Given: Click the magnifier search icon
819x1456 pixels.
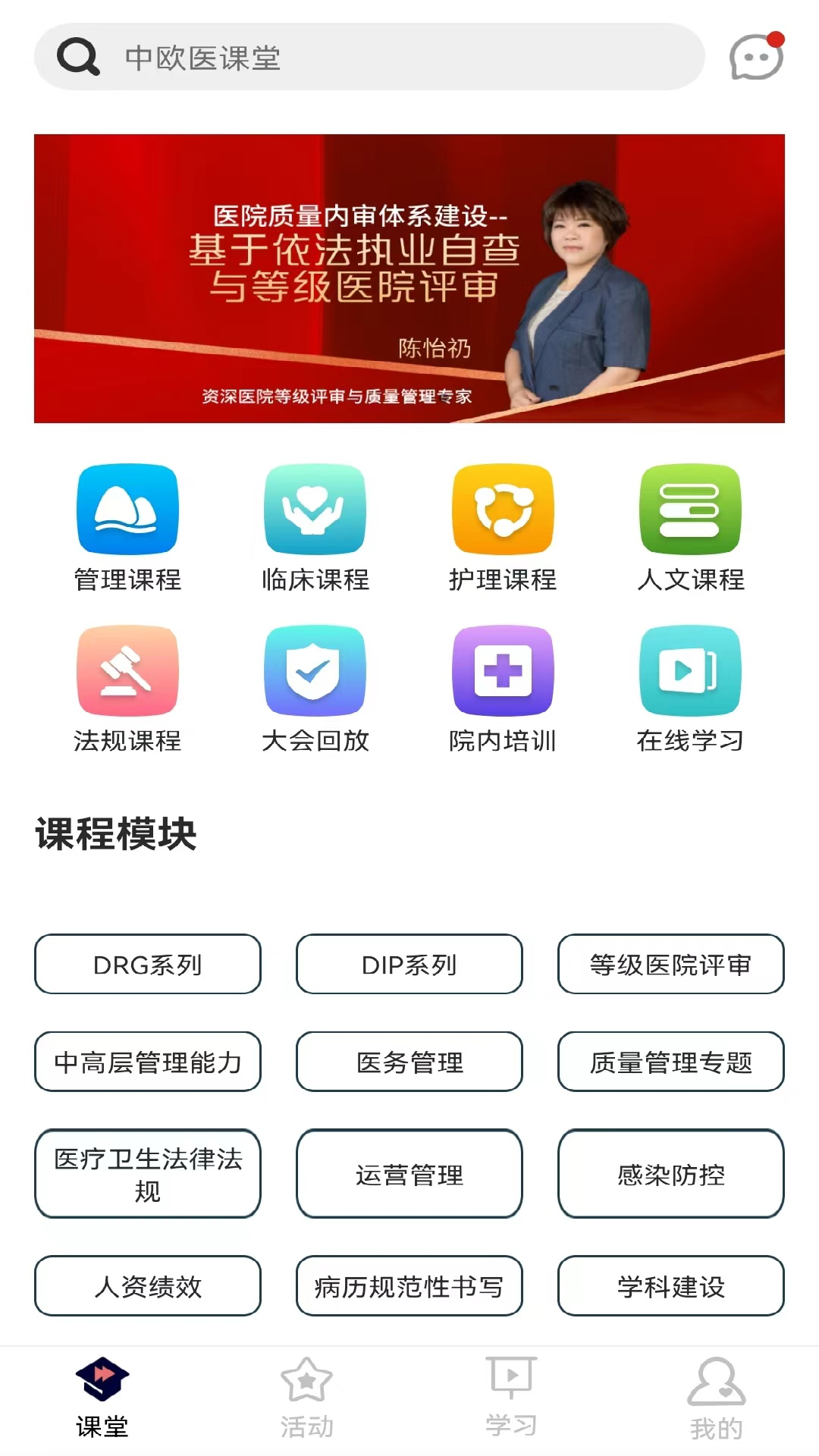Looking at the screenshot, I should click(79, 55).
